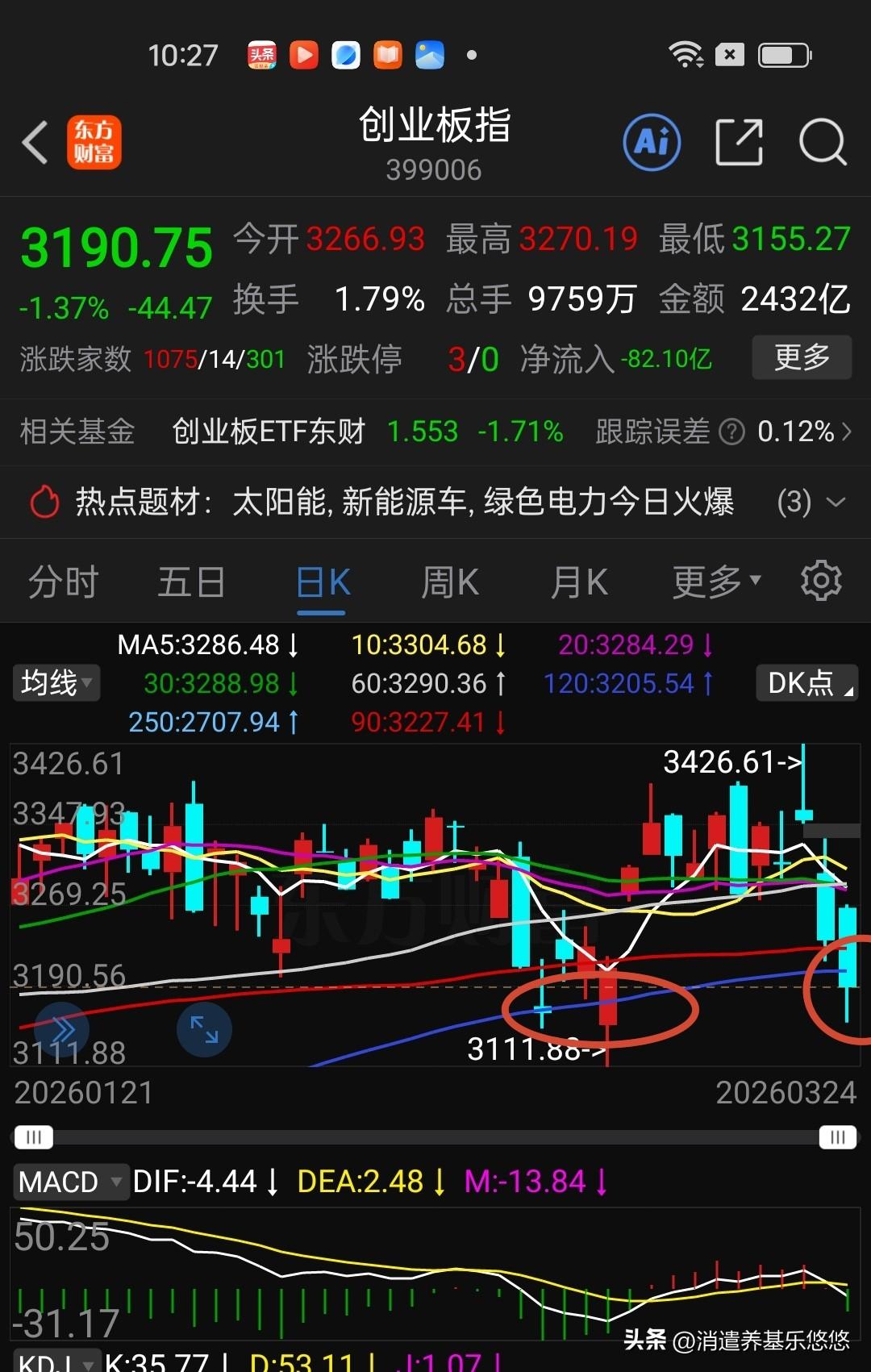Select the 分时 intraday tab
The height and width of the screenshot is (1372, 871).
click(63, 581)
